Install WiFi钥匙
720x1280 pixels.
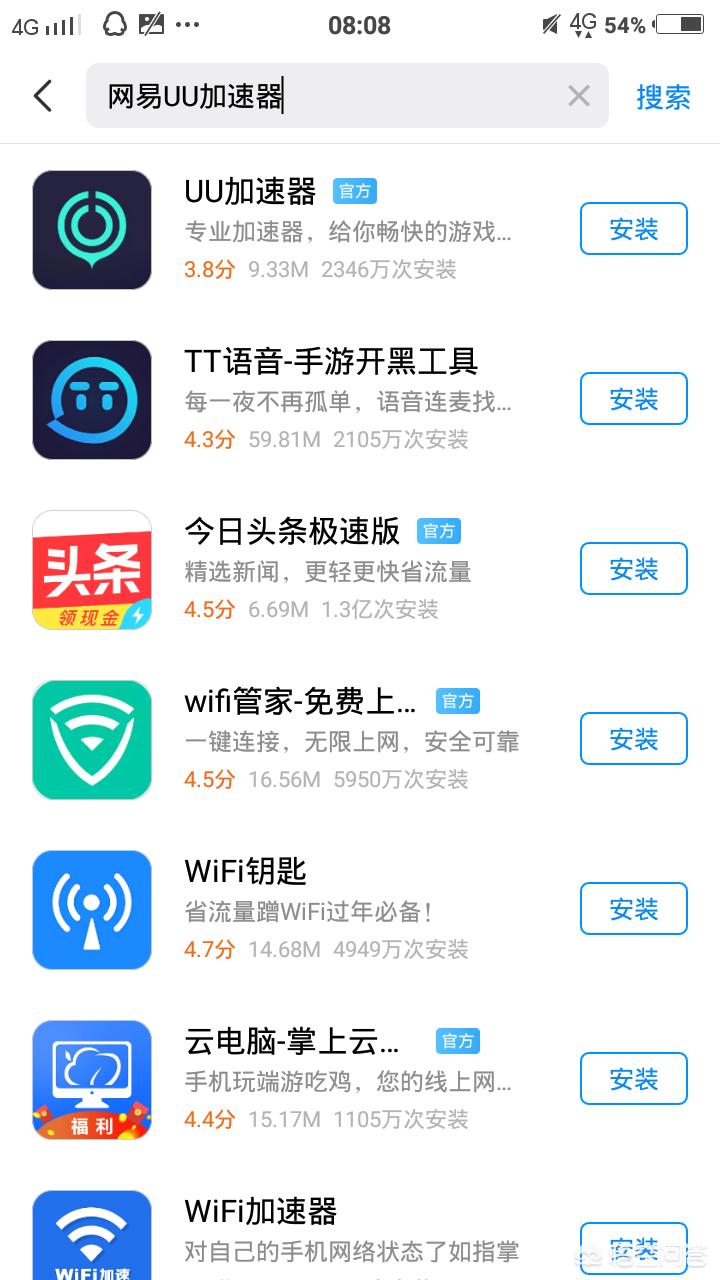(x=633, y=909)
